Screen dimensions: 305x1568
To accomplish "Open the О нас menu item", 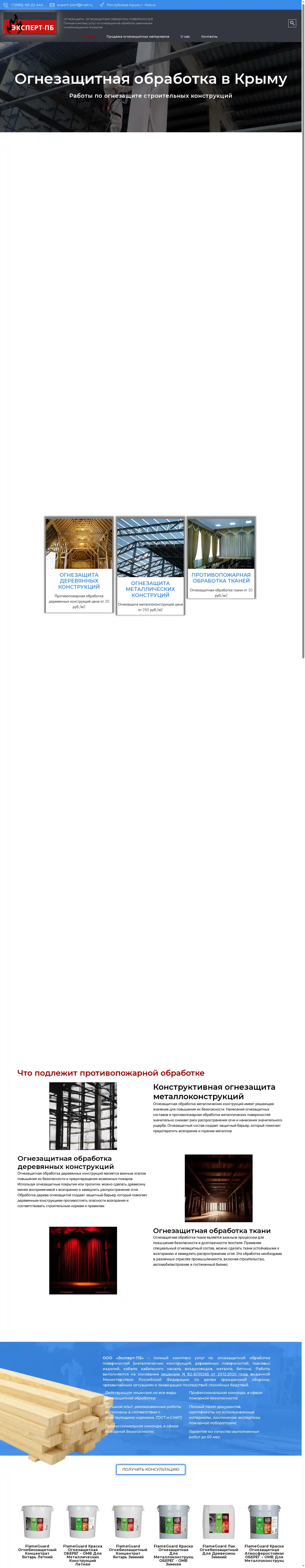I will pos(185,37).
